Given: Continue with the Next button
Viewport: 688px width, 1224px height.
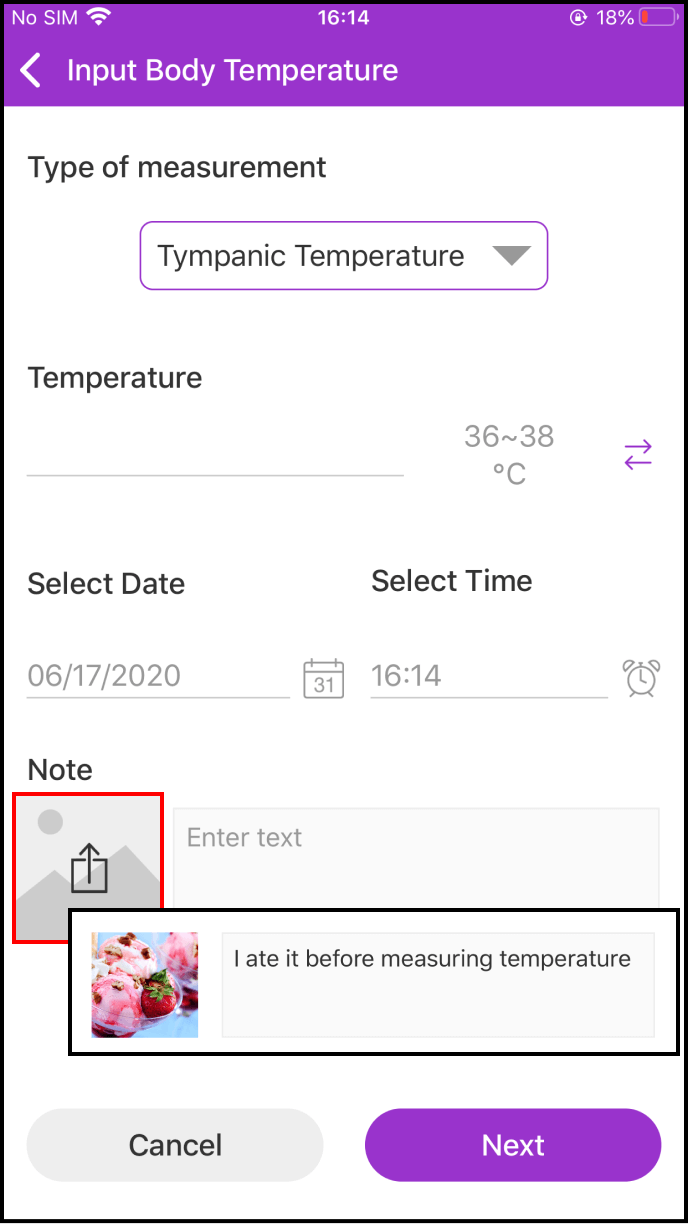Looking at the screenshot, I should tap(513, 1145).
